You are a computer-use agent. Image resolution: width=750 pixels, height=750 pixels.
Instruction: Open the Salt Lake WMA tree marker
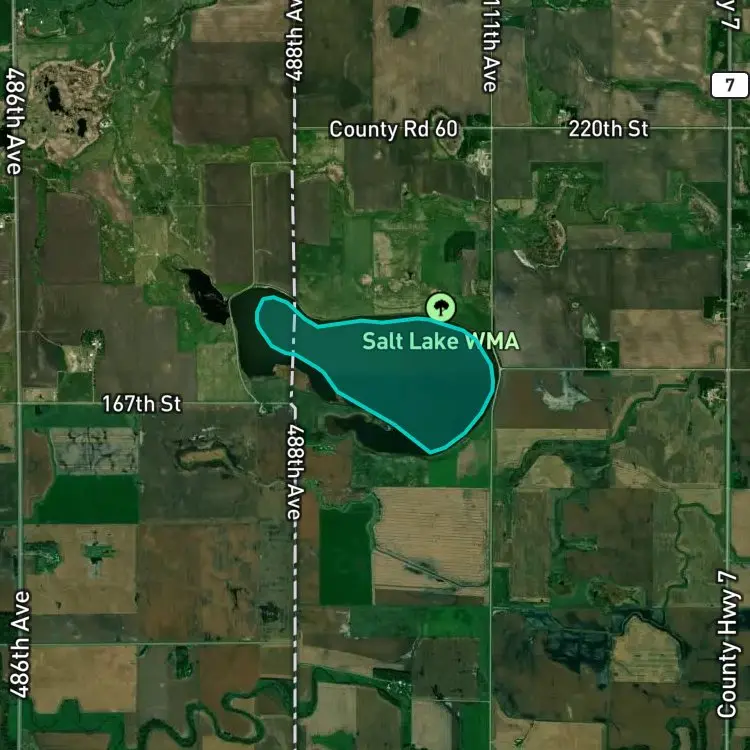point(441,307)
